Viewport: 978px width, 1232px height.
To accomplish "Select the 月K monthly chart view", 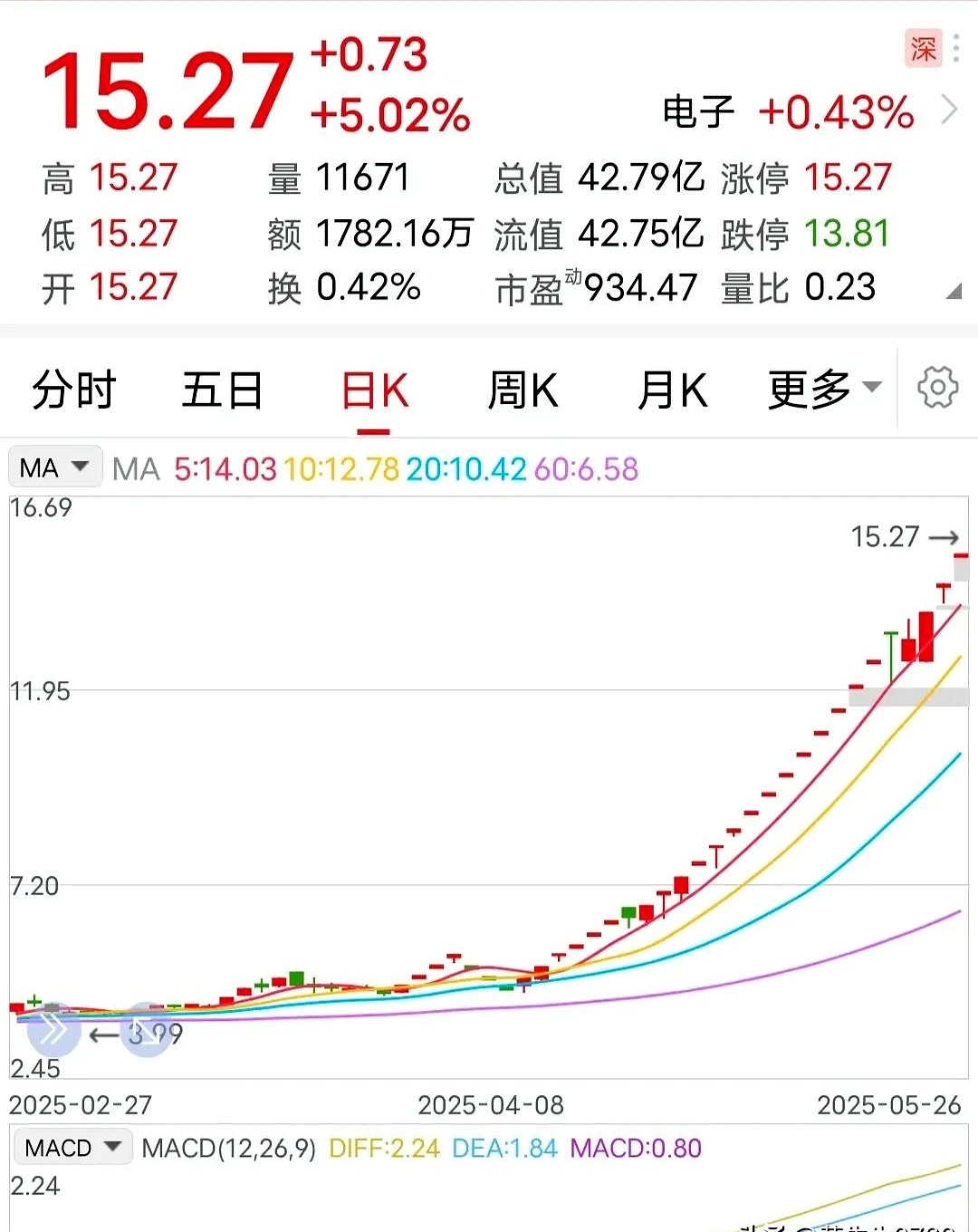I will click(671, 388).
